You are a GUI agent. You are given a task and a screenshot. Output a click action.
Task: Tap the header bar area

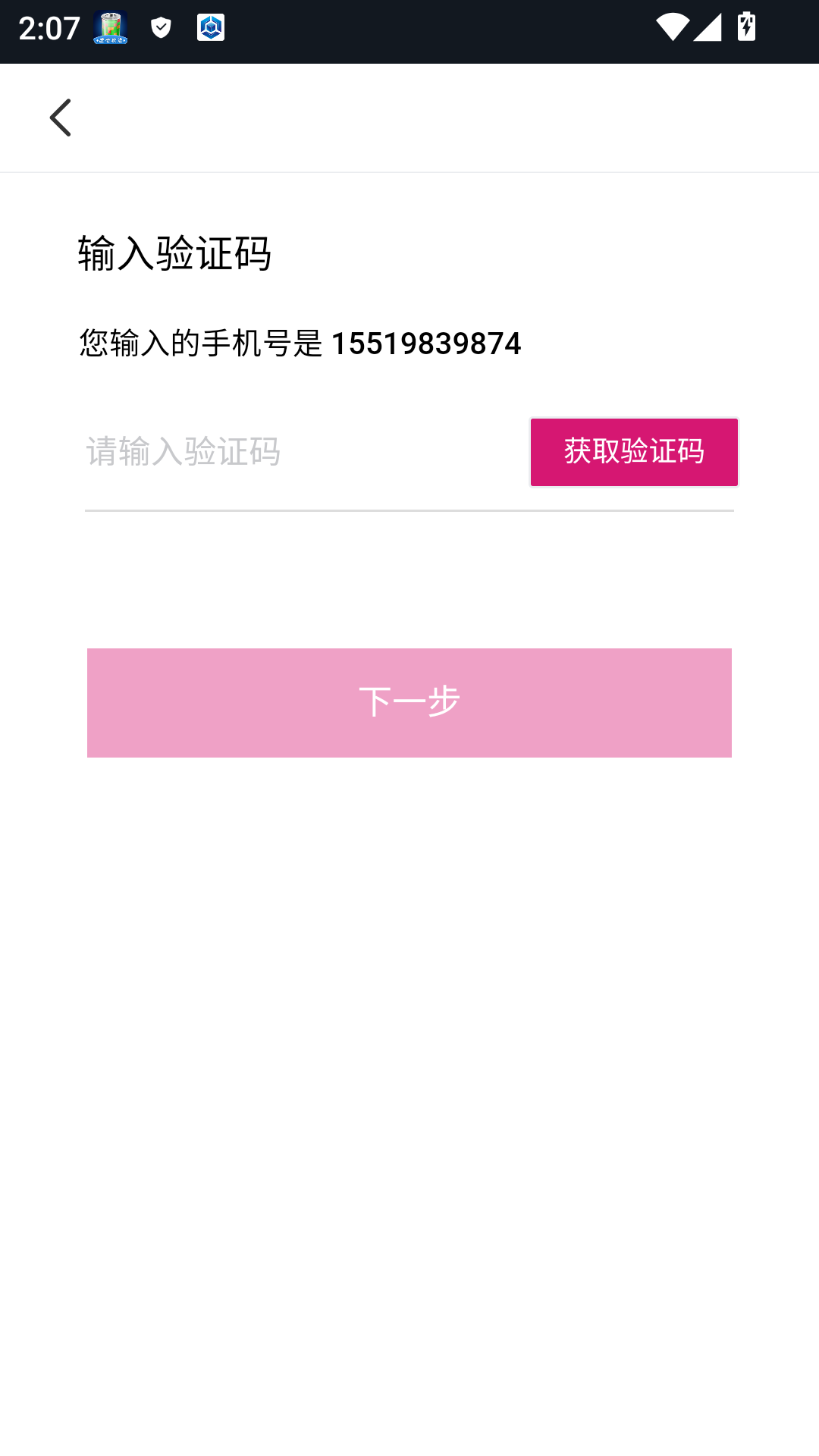tap(409, 118)
